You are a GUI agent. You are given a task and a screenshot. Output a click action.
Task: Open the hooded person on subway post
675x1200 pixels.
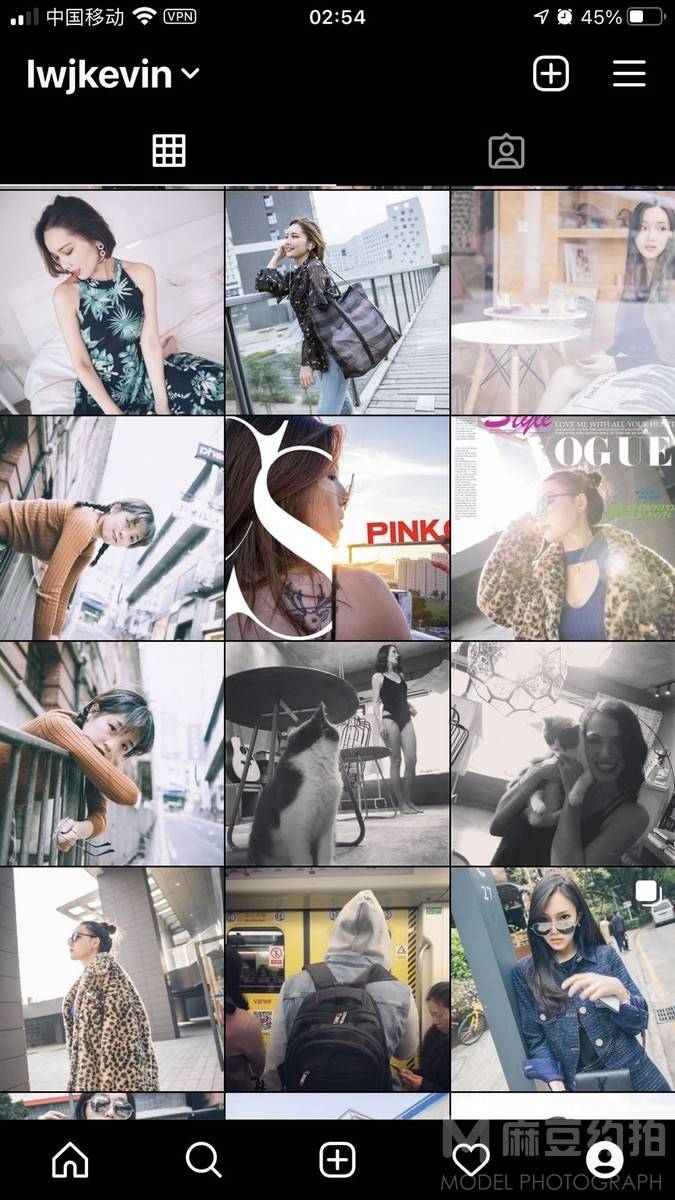click(337, 980)
